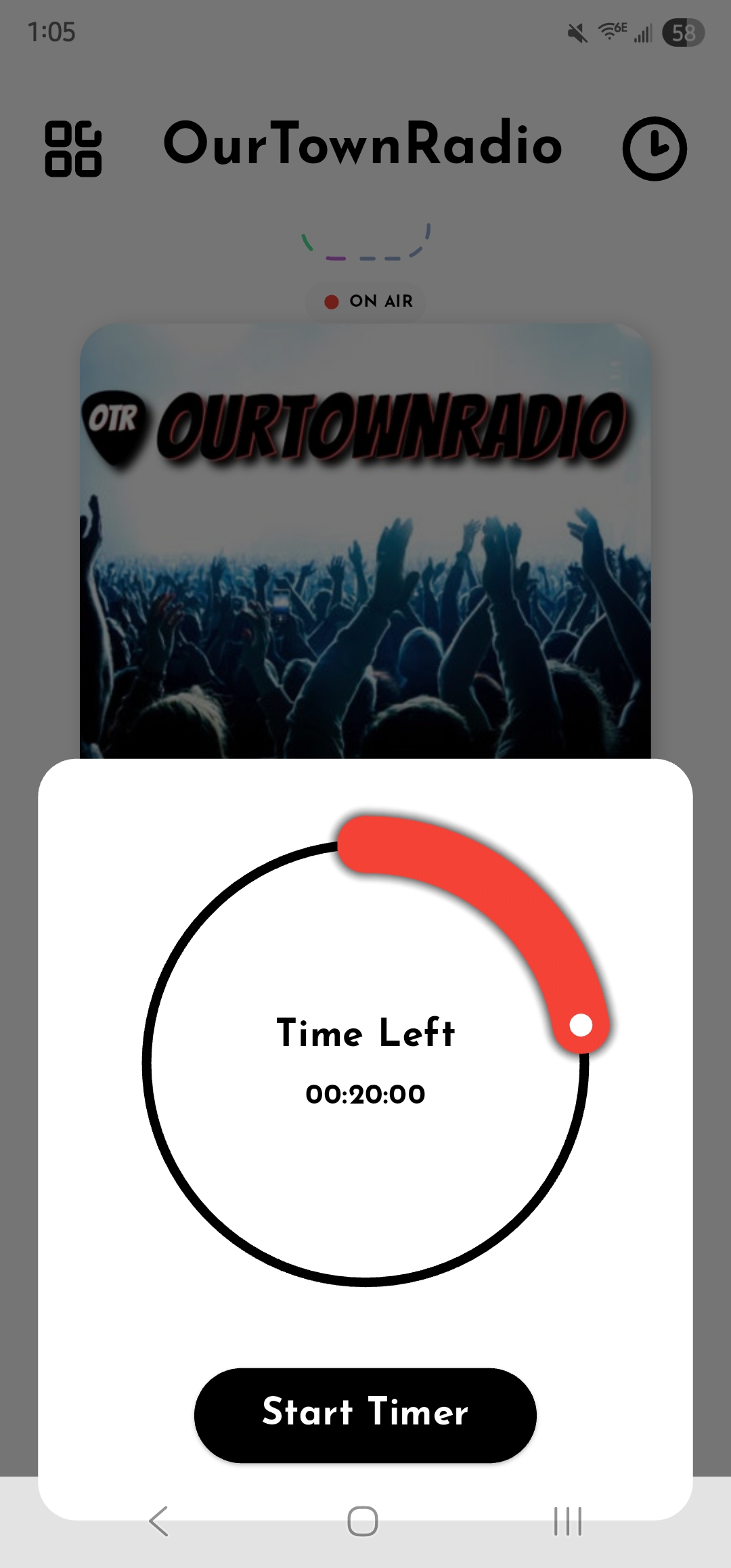Screen dimensions: 731x1568
Task: Go to the home screen
Action: tap(363, 1521)
